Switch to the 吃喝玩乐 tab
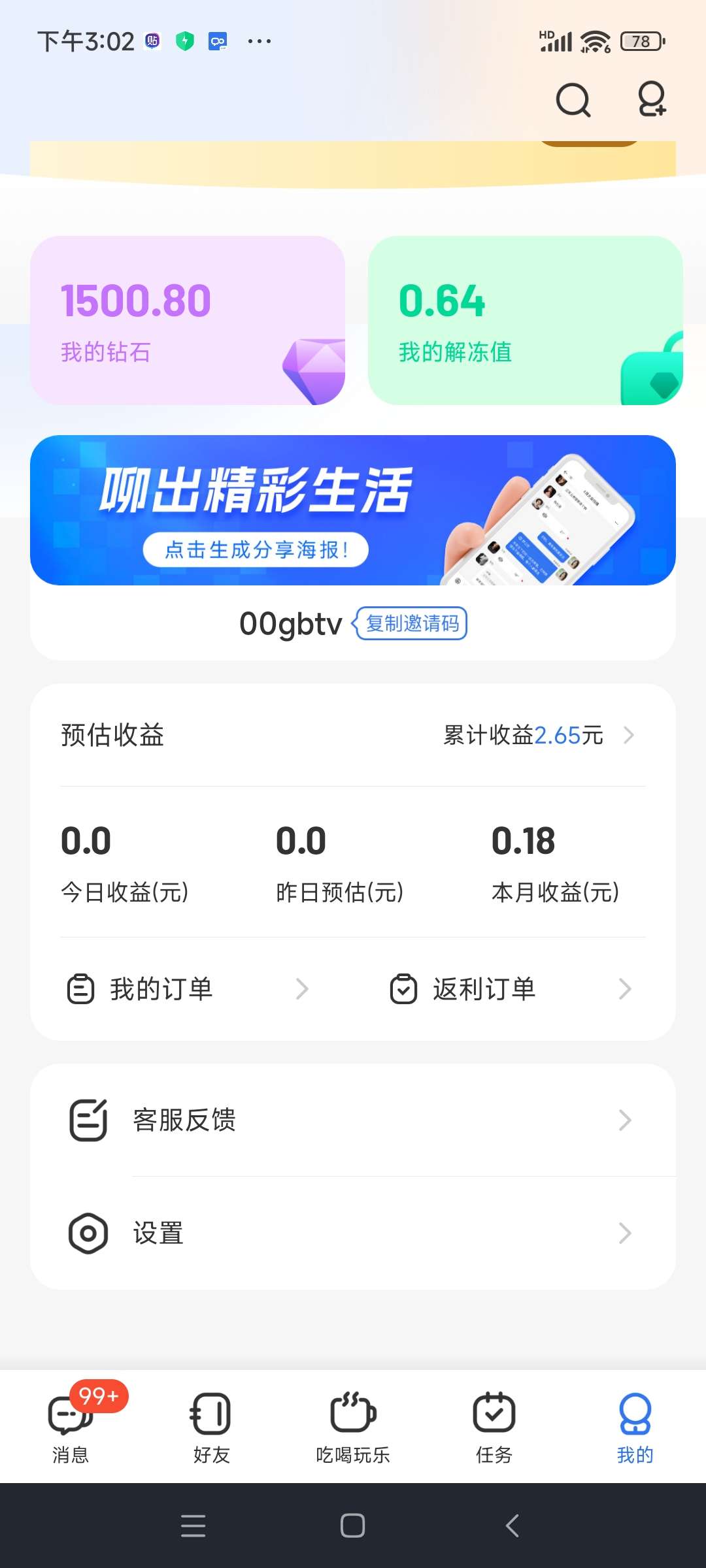The image size is (706, 1568). 353,1427
